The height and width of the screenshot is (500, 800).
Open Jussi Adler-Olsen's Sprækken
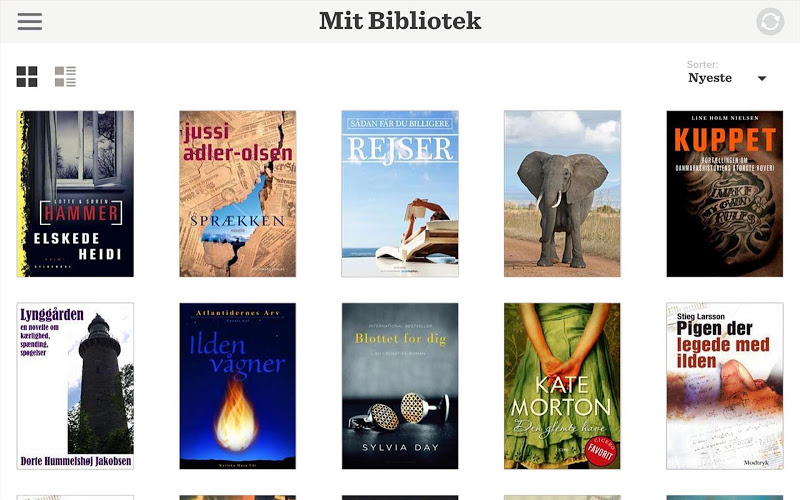tap(237, 194)
